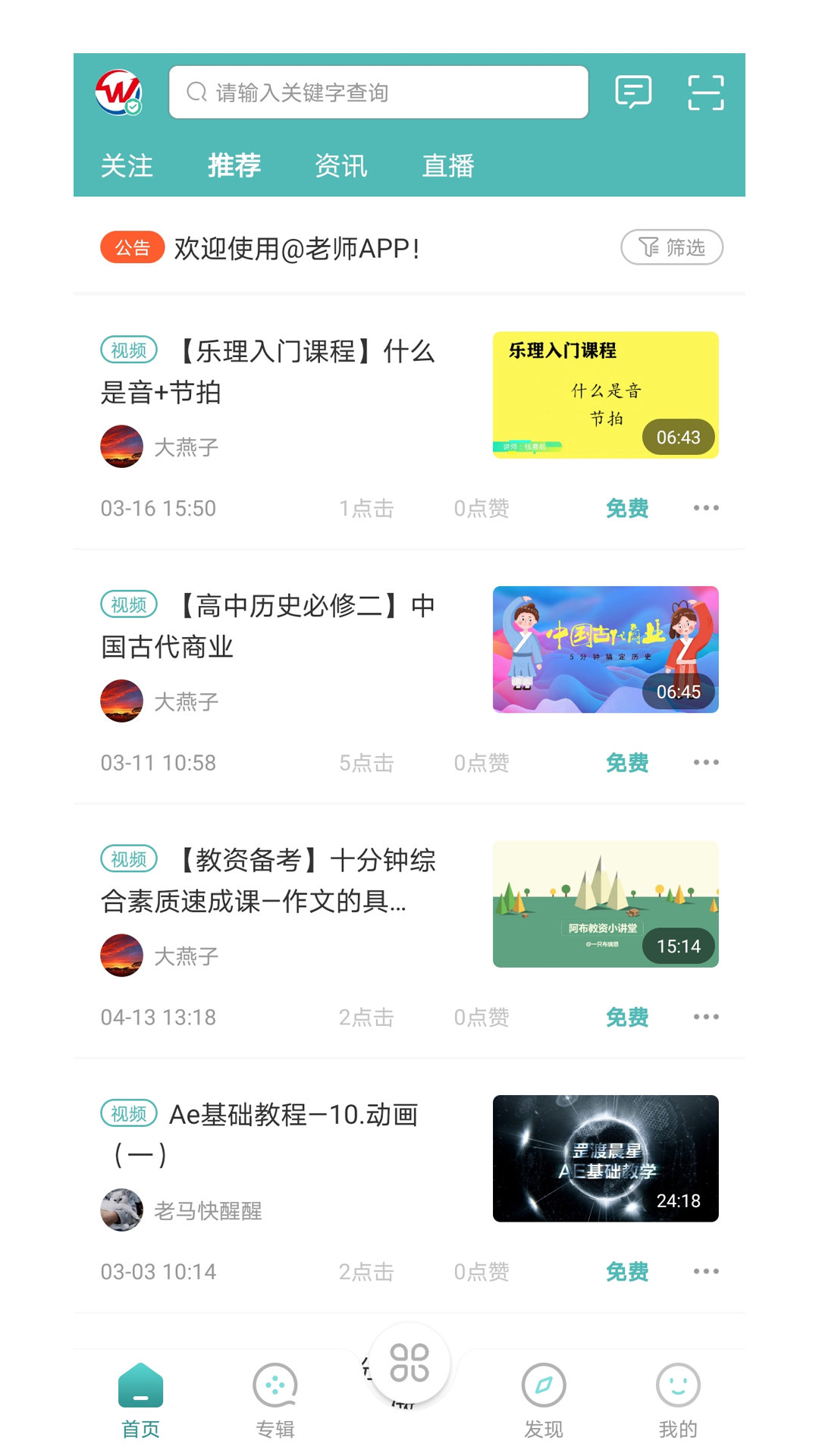Open more options for 教资备考 video

tap(705, 1017)
